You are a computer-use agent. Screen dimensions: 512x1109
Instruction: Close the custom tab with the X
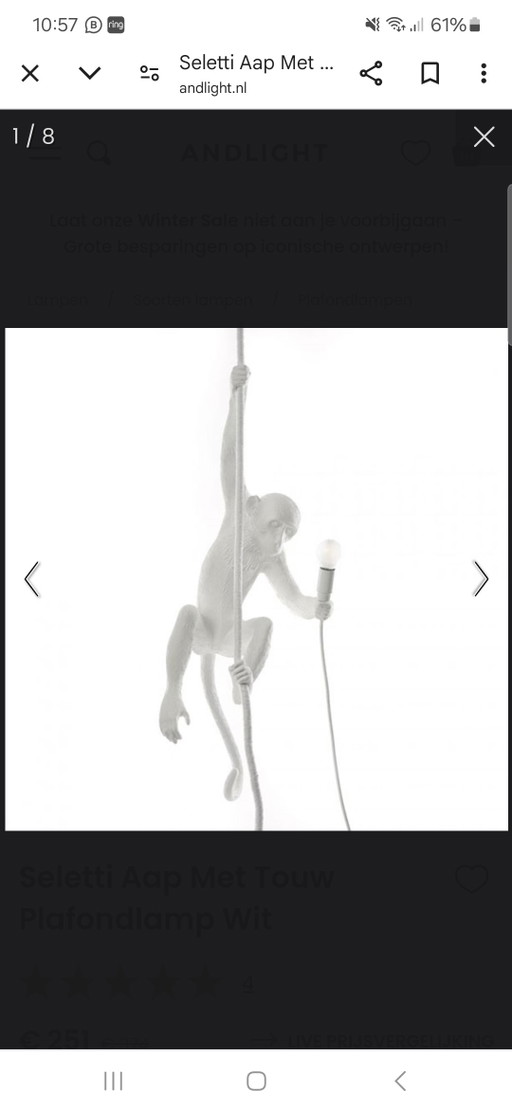pyautogui.click(x=30, y=73)
